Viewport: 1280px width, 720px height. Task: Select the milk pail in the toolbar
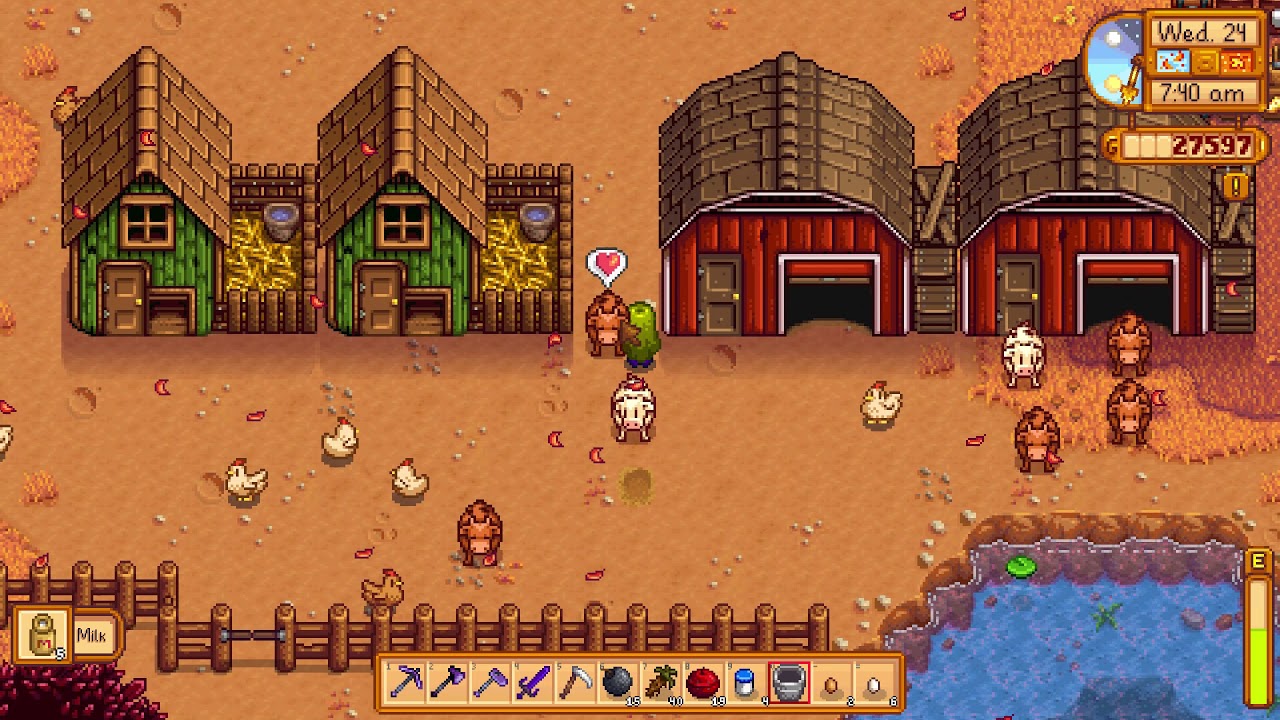[x=789, y=683]
